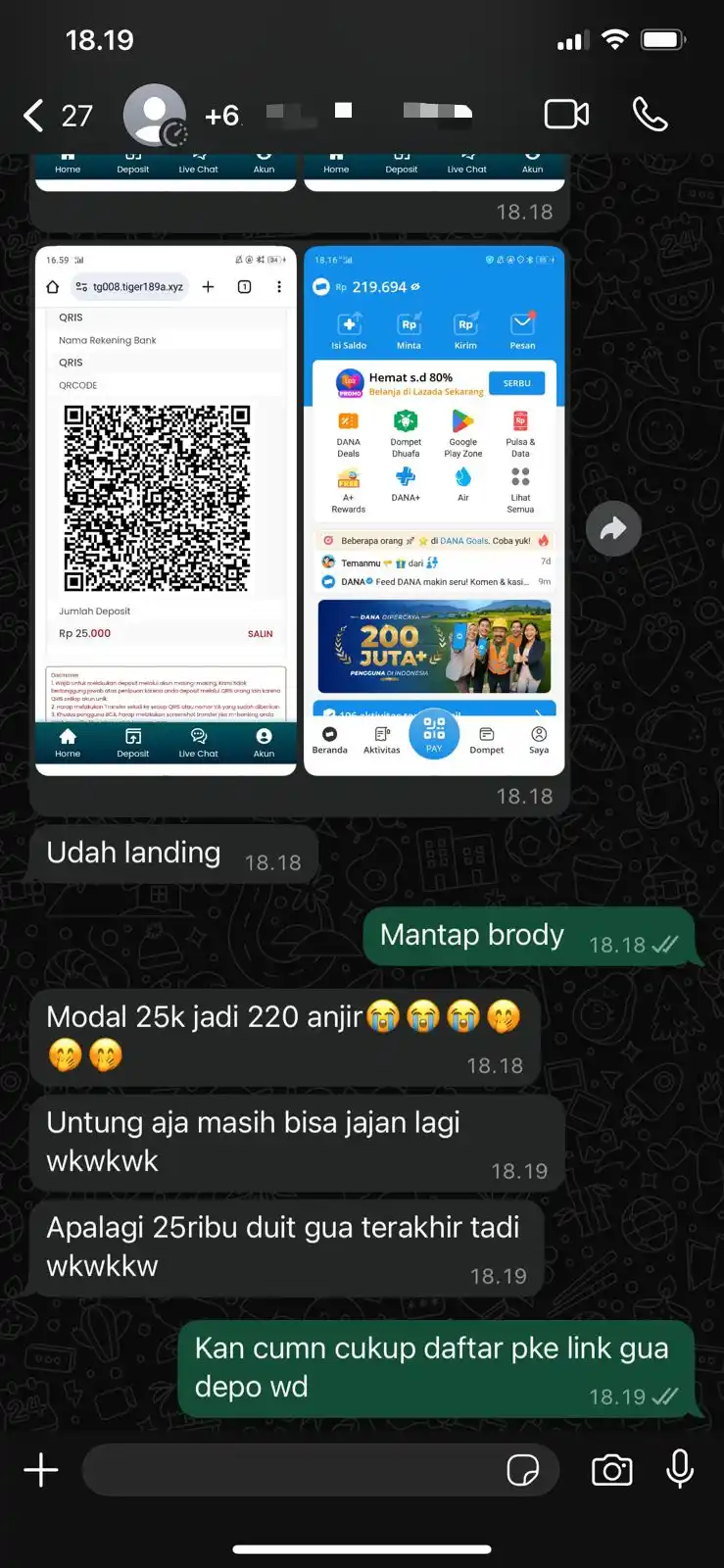The height and width of the screenshot is (1568, 724).
Task: Open the QRIS deposit screenshot image
Action: 166,510
